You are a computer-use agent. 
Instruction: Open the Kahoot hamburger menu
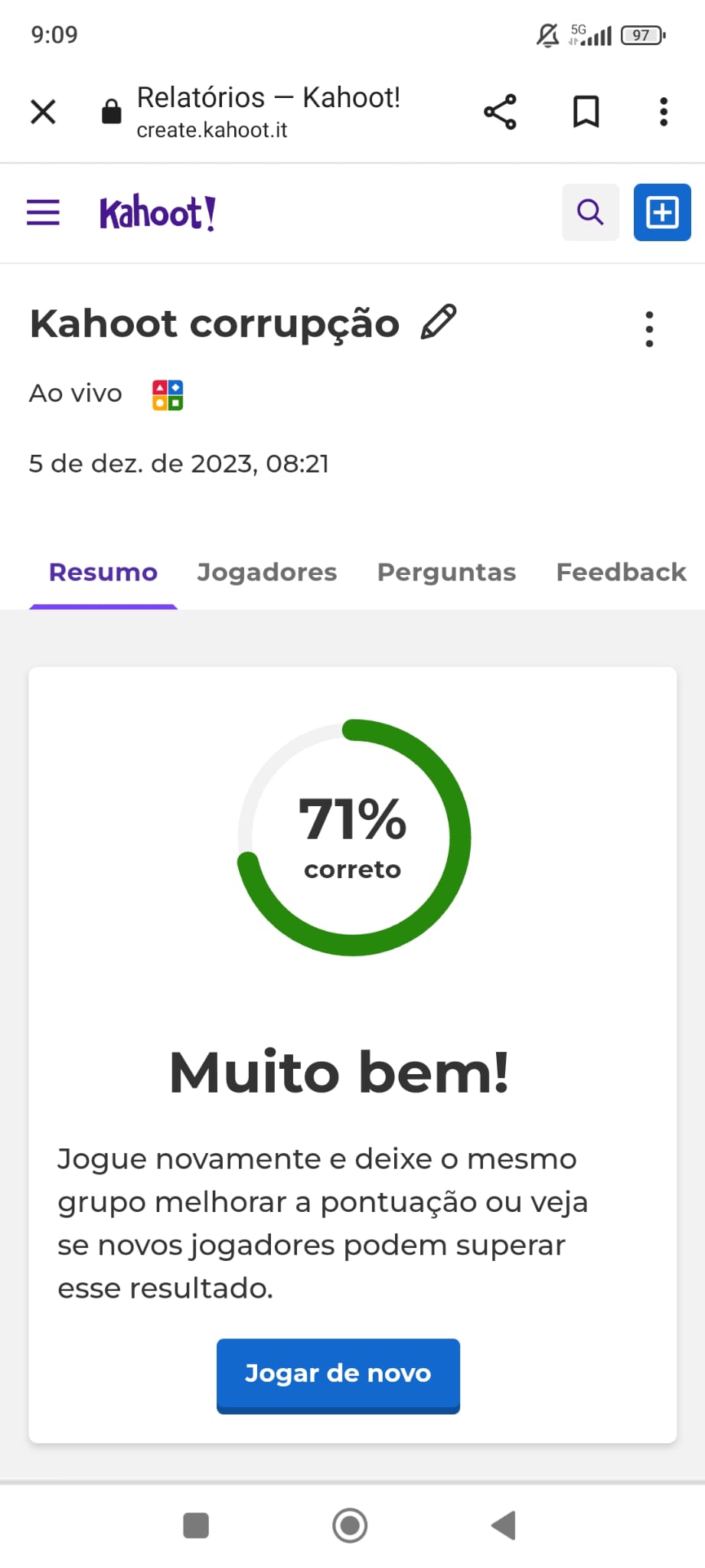(x=43, y=212)
